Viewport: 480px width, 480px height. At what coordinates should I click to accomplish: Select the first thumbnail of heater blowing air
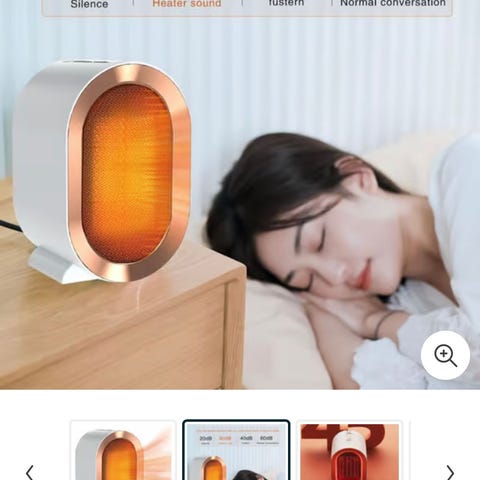tap(123, 451)
